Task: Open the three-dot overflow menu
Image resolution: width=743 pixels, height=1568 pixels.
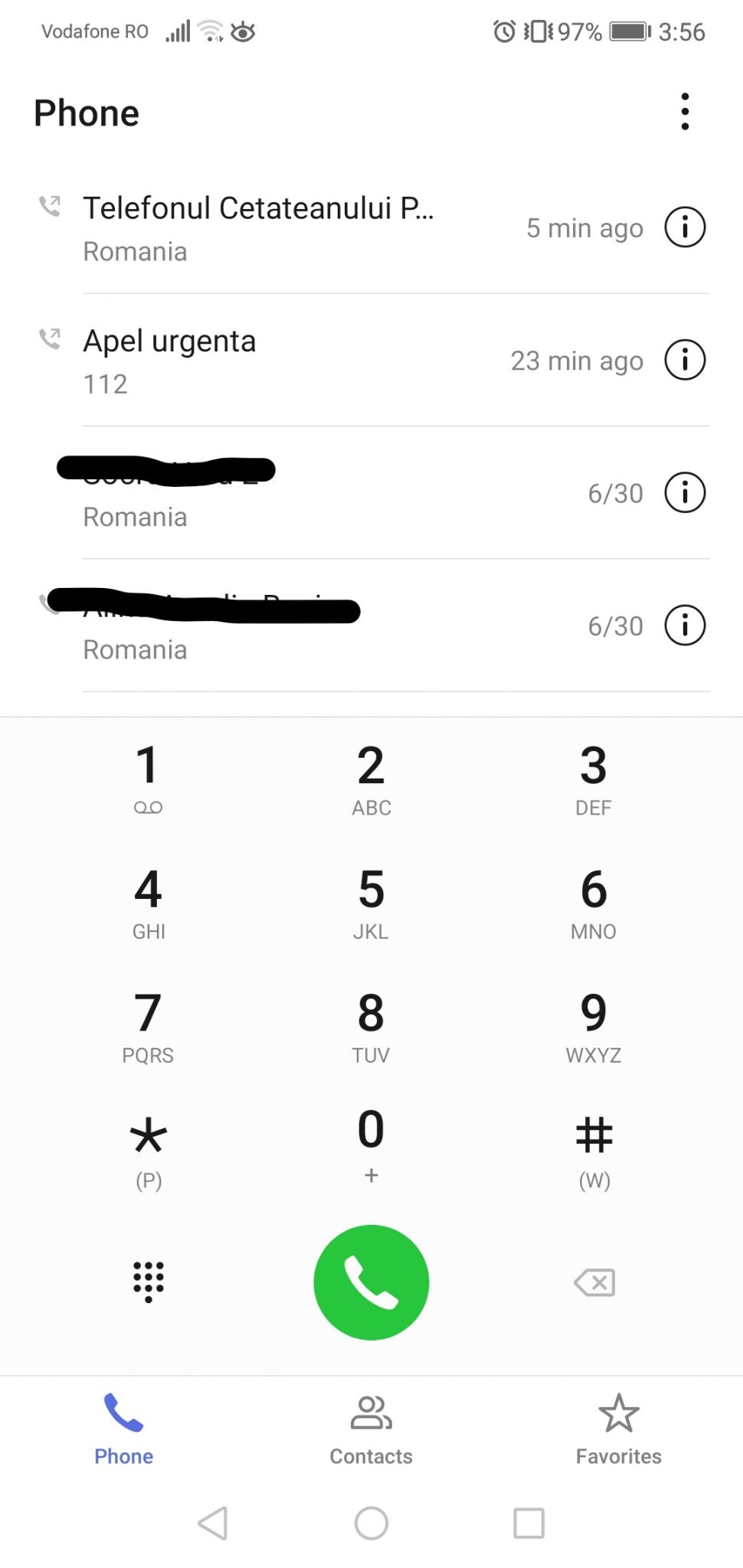Action: (x=685, y=112)
